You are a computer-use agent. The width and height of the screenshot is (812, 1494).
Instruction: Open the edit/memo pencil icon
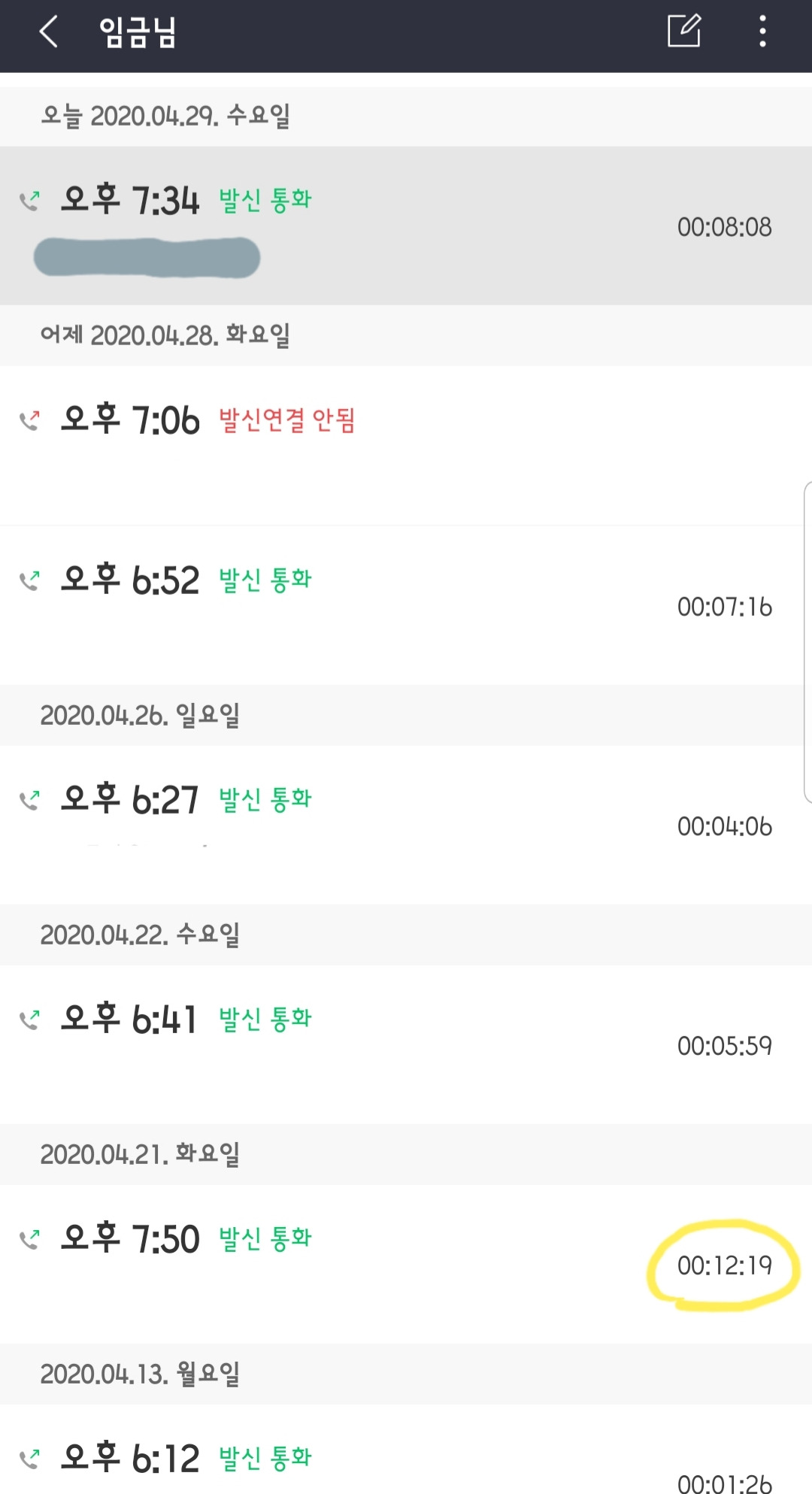tap(684, 32)
